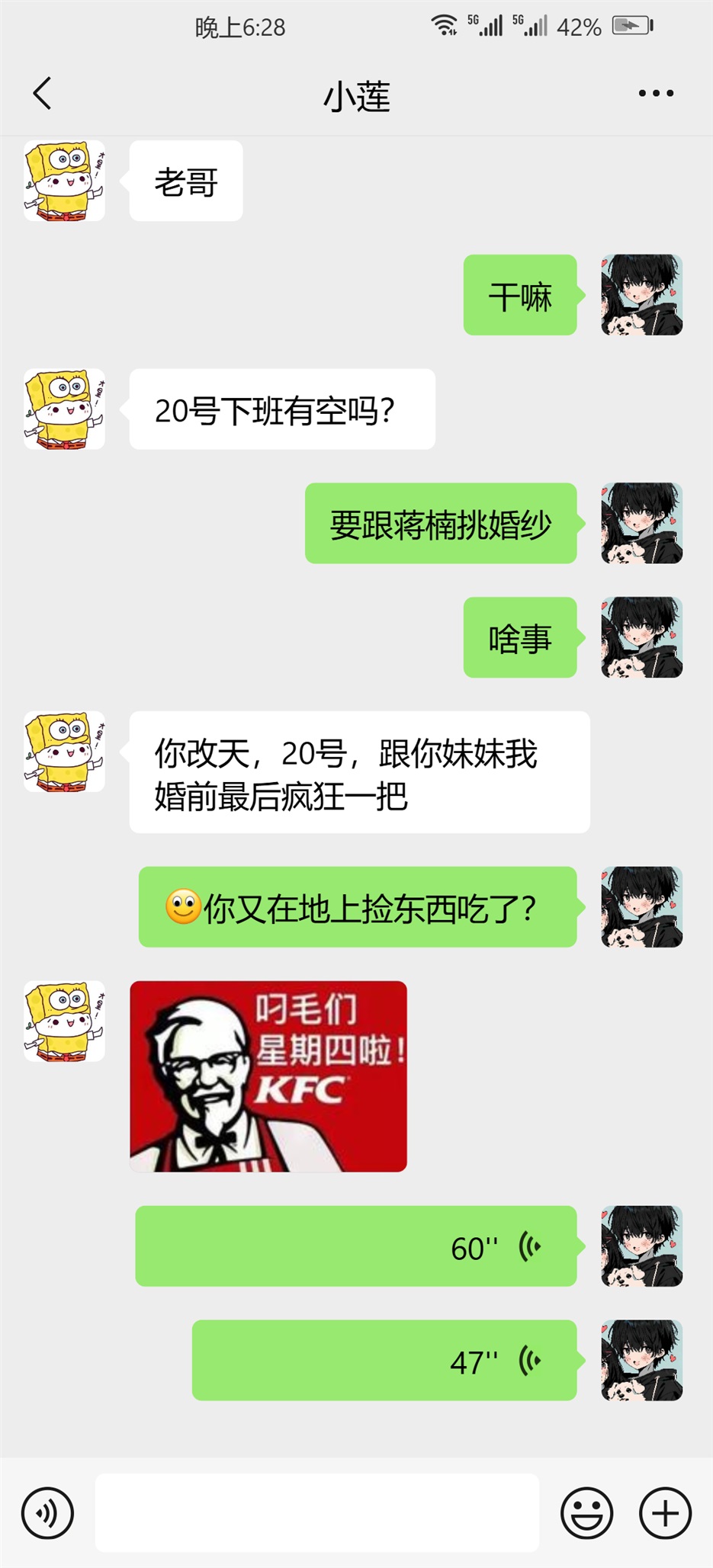This screenshot has width=713, height=1568.
Task: Open the emoji sticker panel
Action: tap(586, 1512)
